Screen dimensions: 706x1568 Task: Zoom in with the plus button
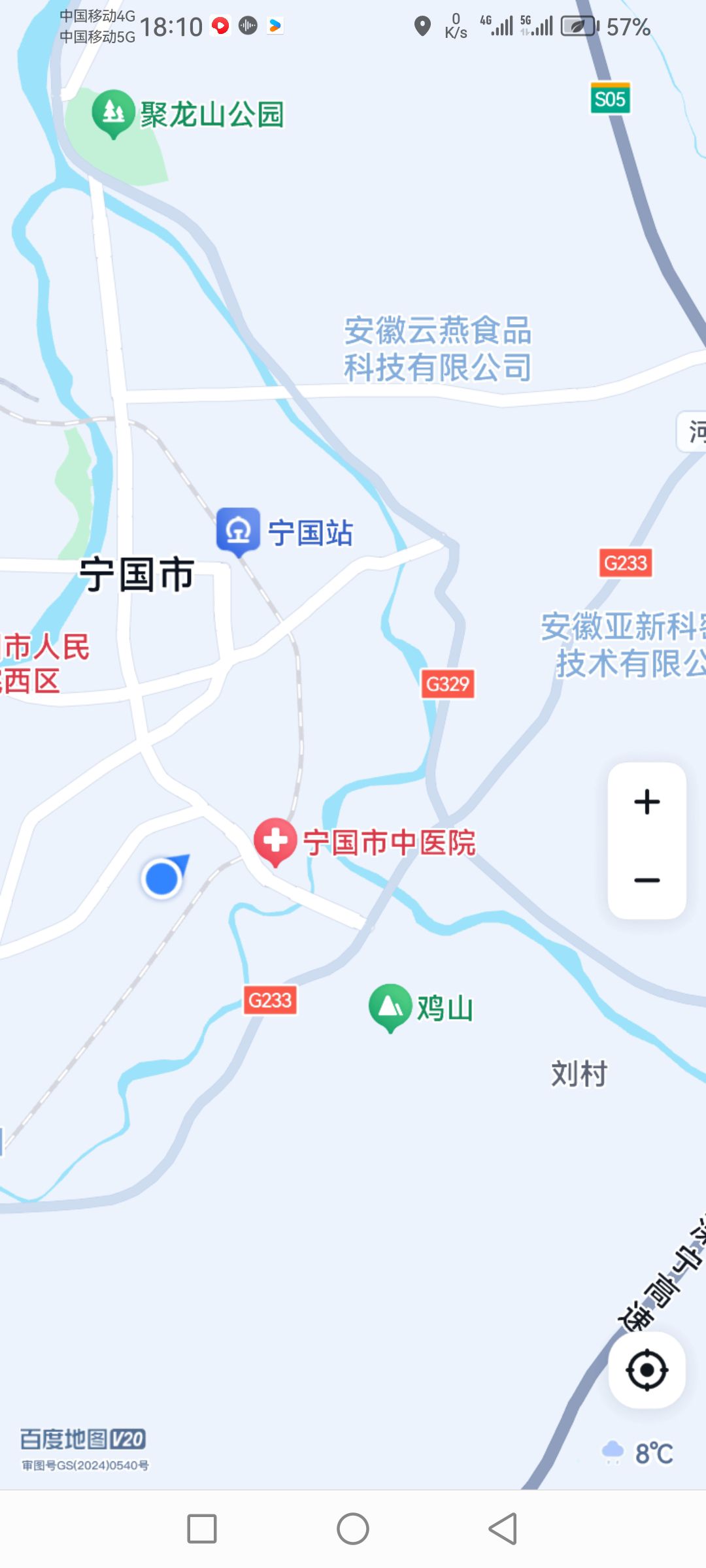[647, 802]
